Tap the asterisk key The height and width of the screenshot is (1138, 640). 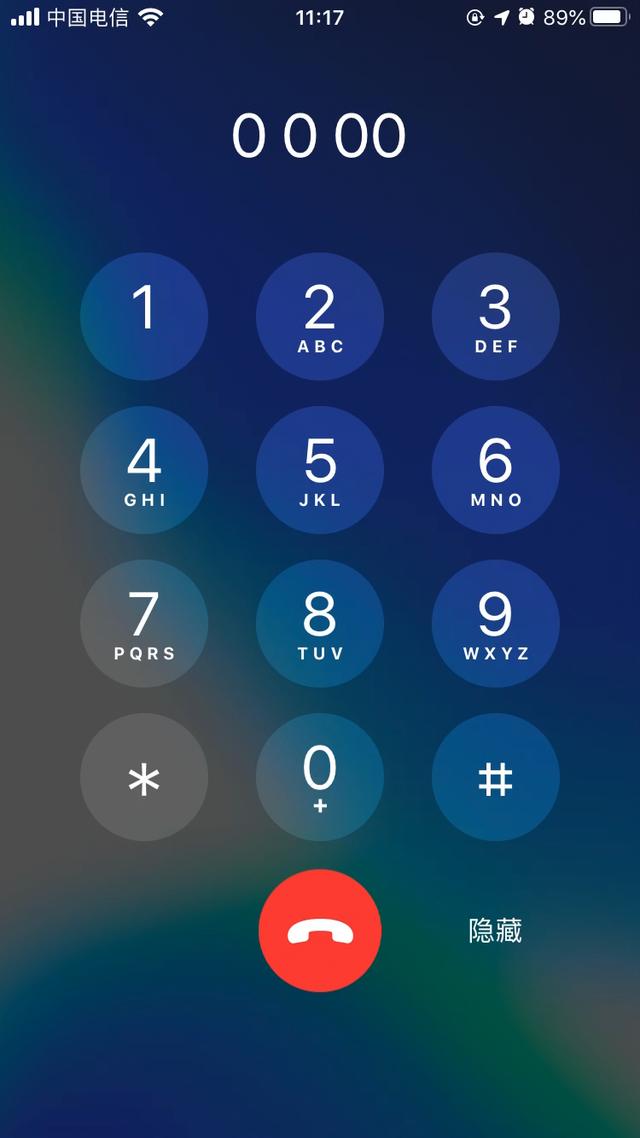click(144, 777)
